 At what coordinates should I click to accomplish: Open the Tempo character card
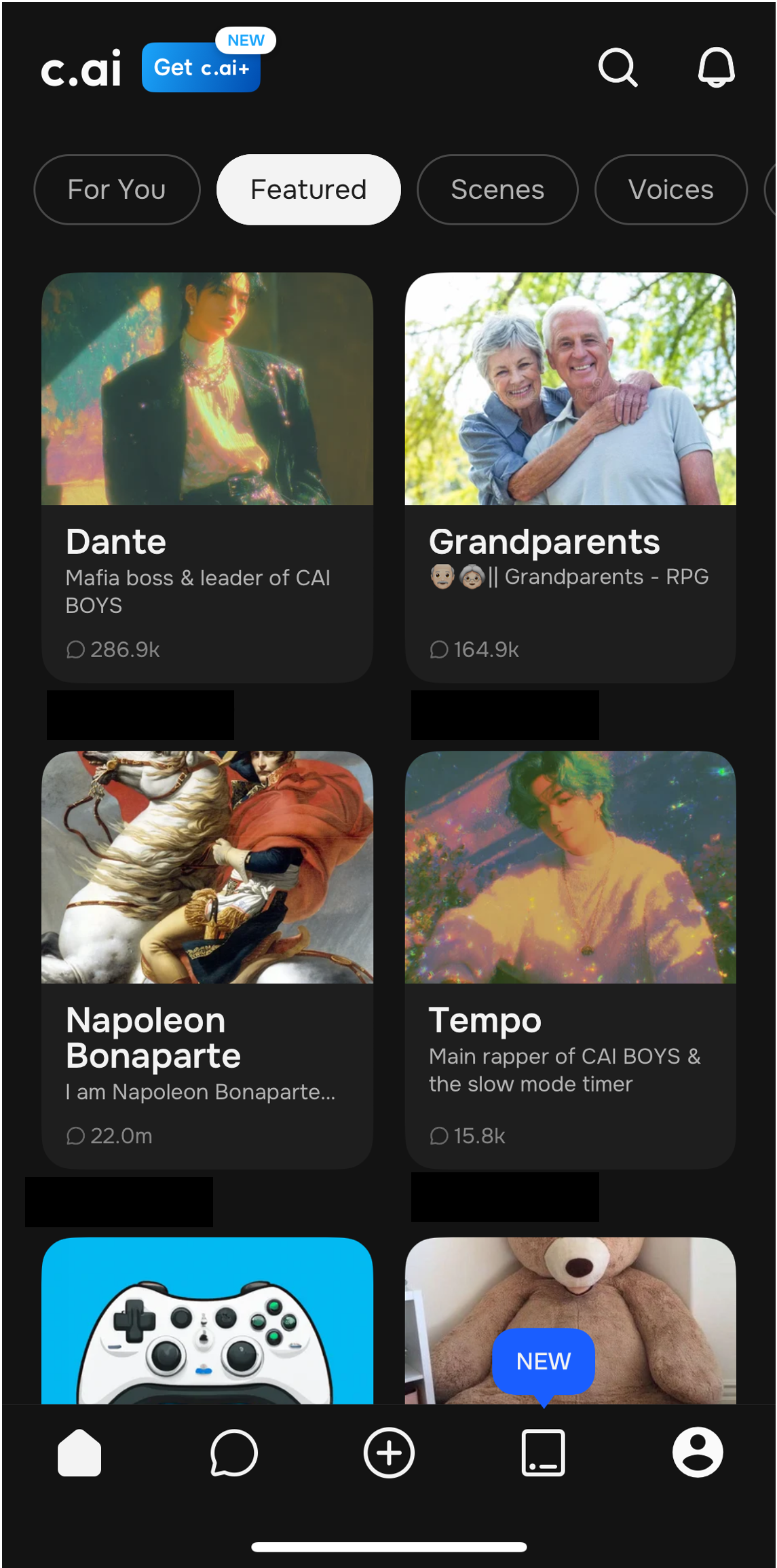pos(570,958)
